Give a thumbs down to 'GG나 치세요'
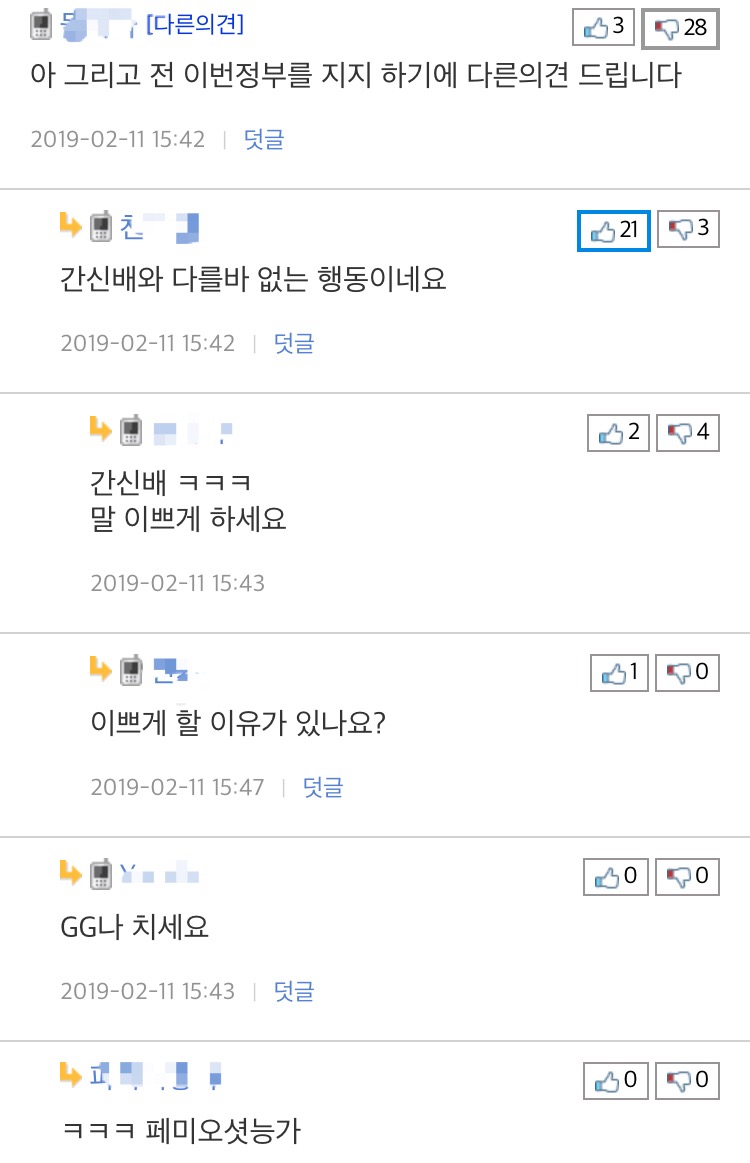750x1163 pixels. pos(687,877)
